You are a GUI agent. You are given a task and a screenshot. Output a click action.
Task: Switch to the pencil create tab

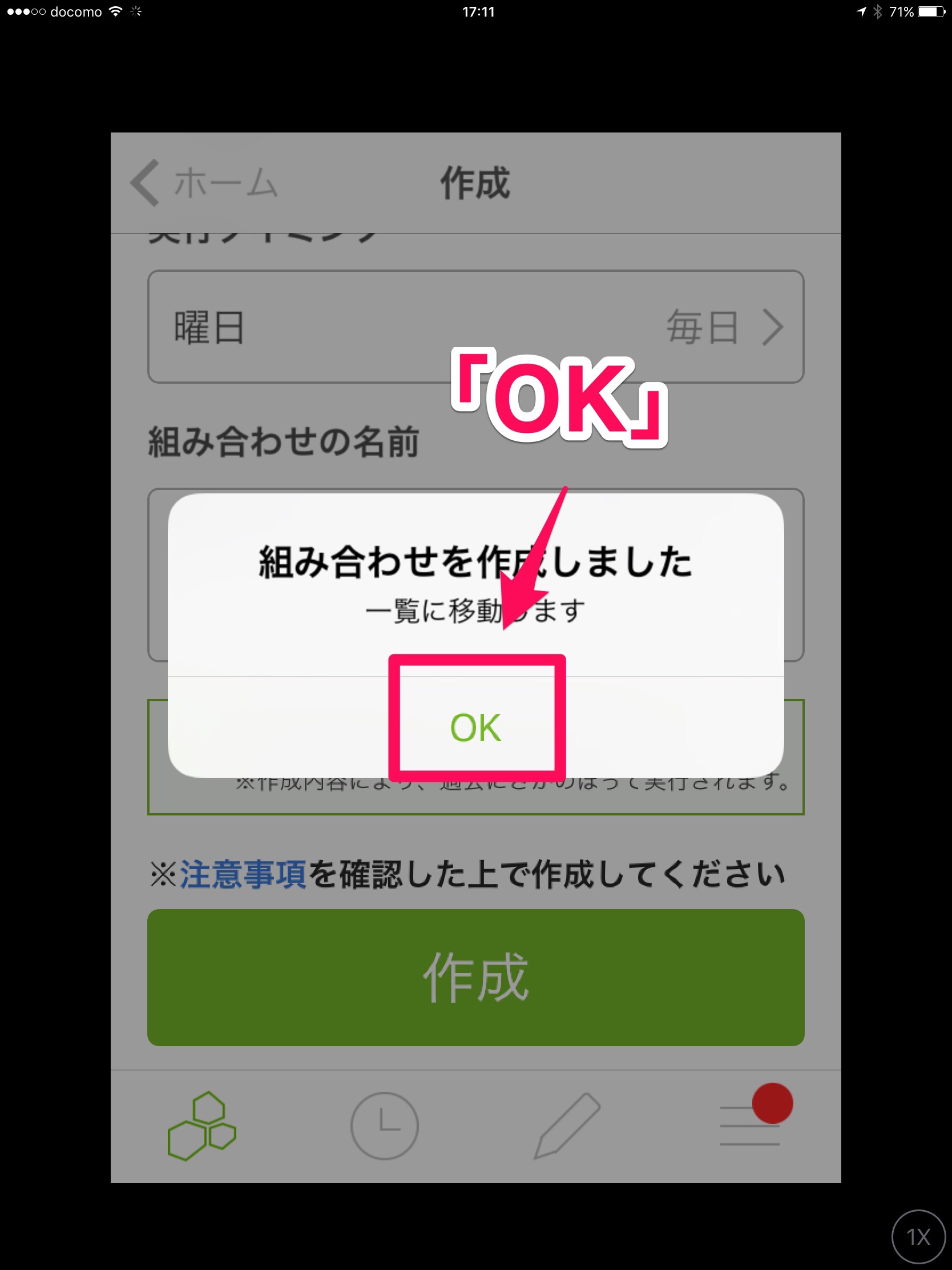[567, 1126]
